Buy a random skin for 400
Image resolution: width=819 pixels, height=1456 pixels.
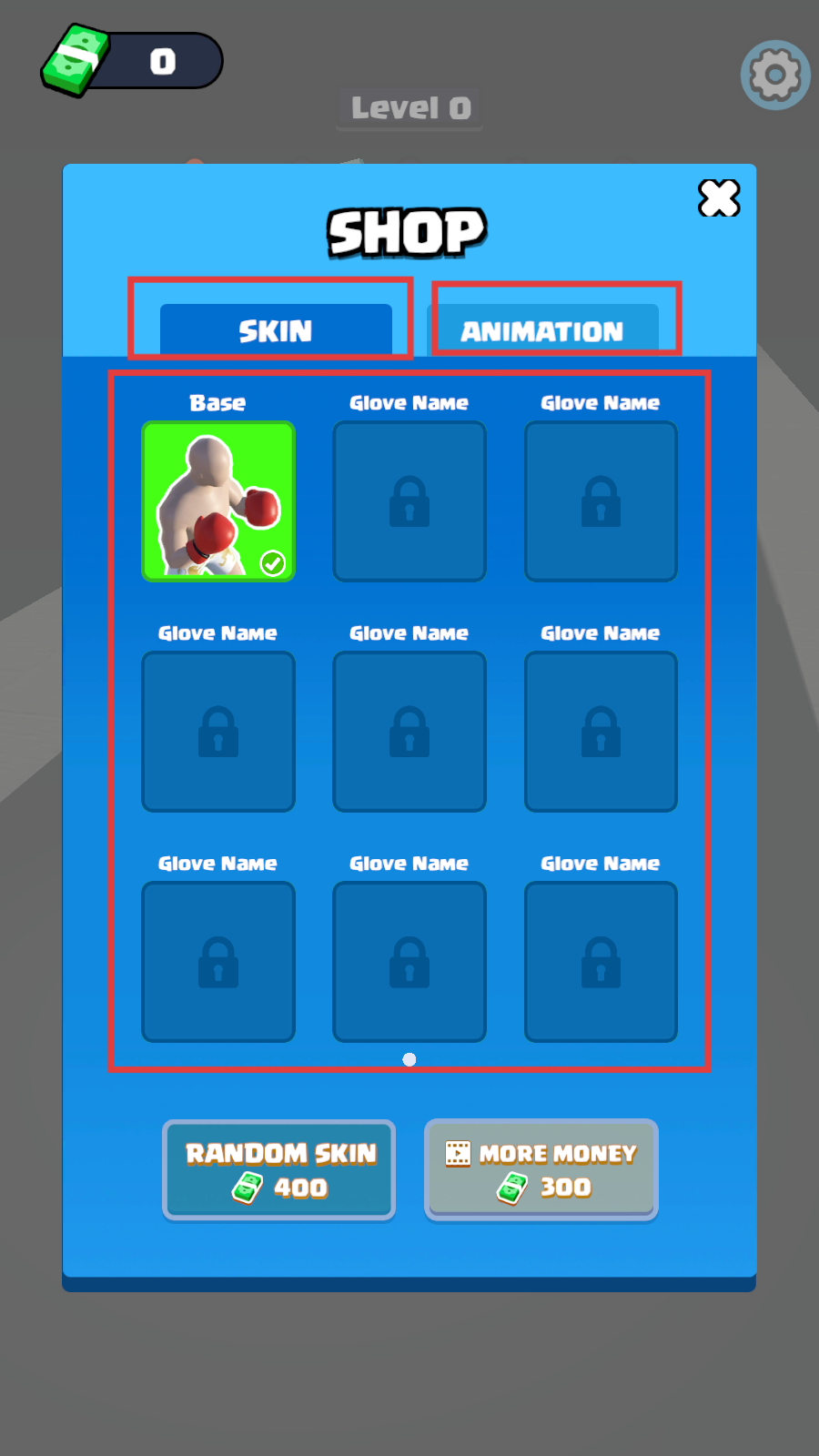click(x=279, y=1169)
